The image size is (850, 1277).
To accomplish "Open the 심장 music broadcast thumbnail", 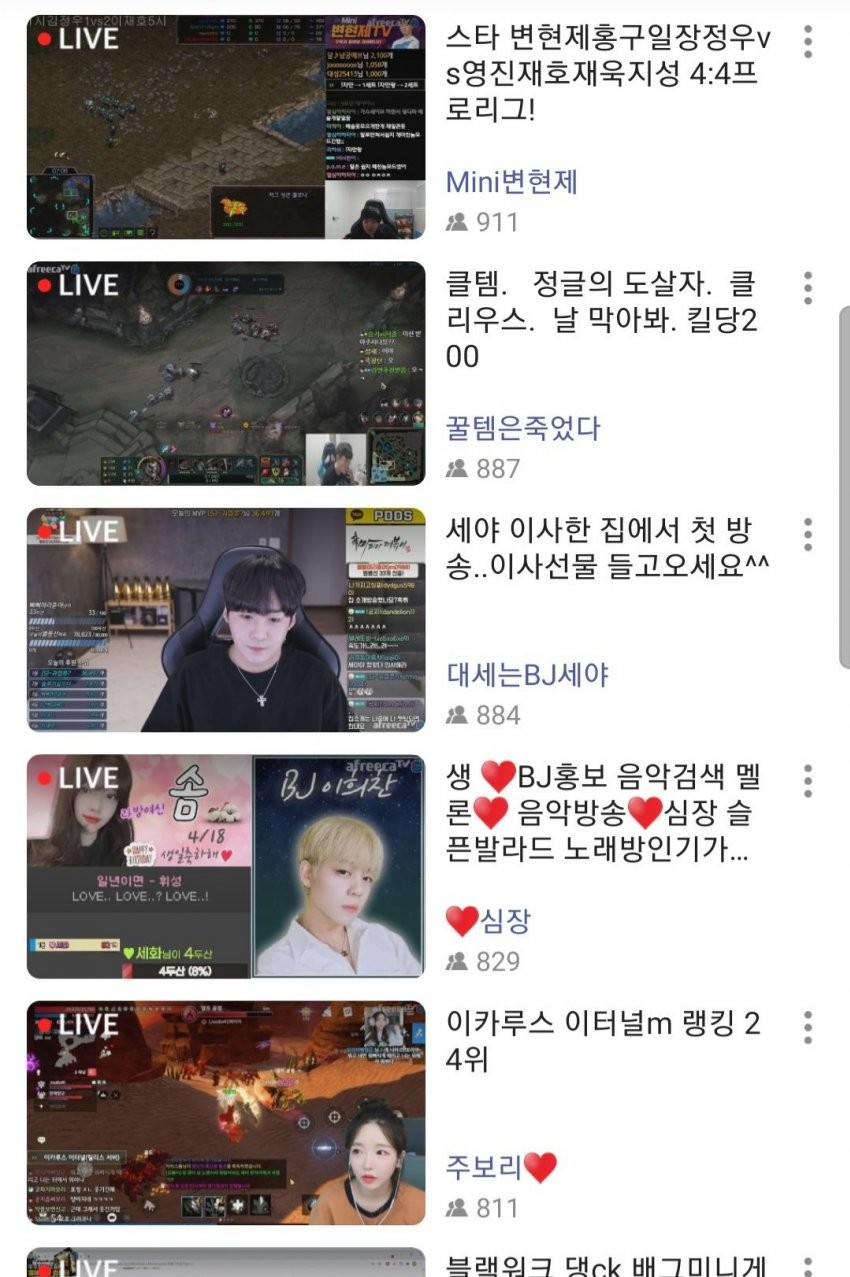I will (x=225, y=866).
